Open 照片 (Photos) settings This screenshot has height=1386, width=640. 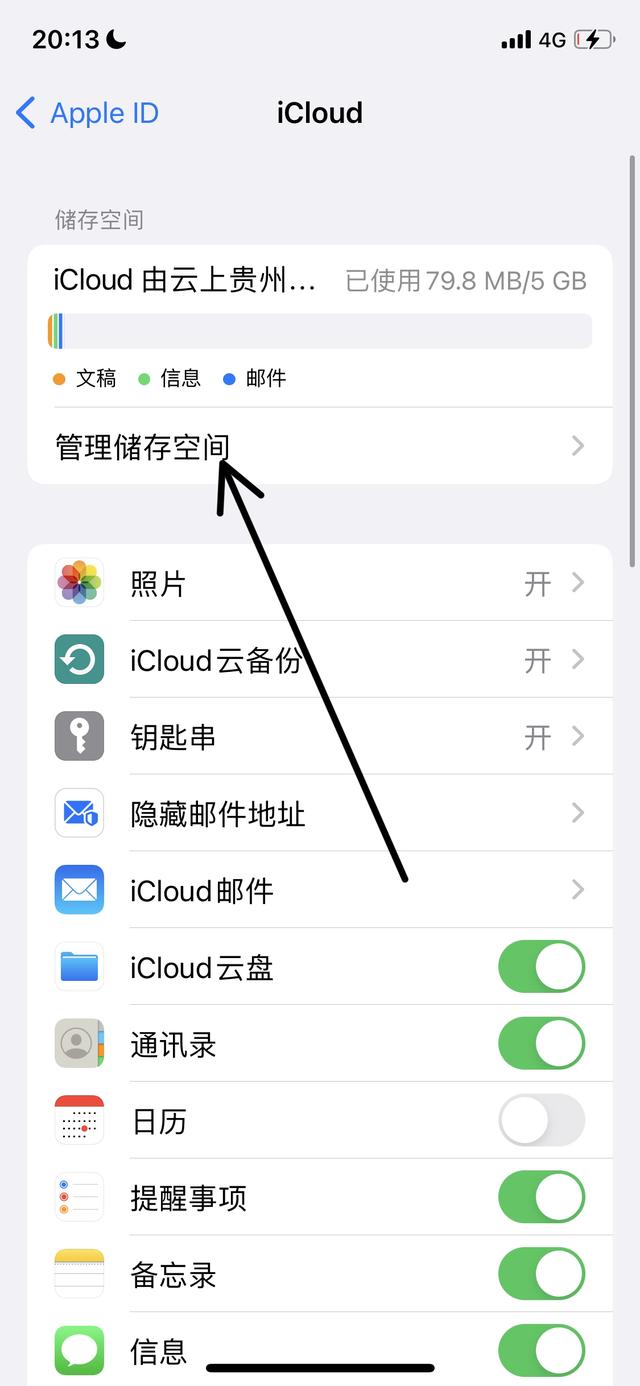click(x=320, y=583)
